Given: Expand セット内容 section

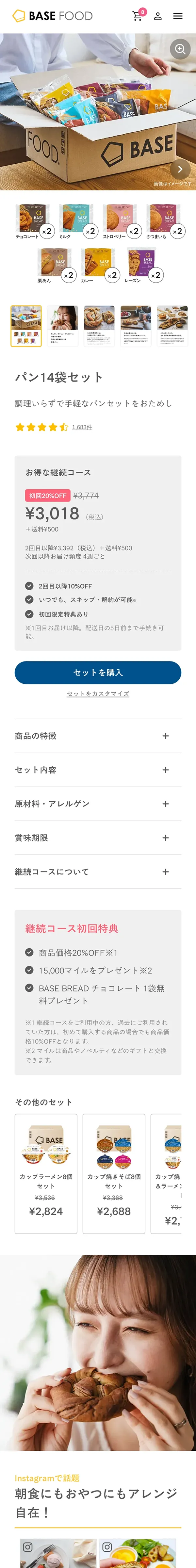Looking at the screenshot, I should click(x=98, y=770).
